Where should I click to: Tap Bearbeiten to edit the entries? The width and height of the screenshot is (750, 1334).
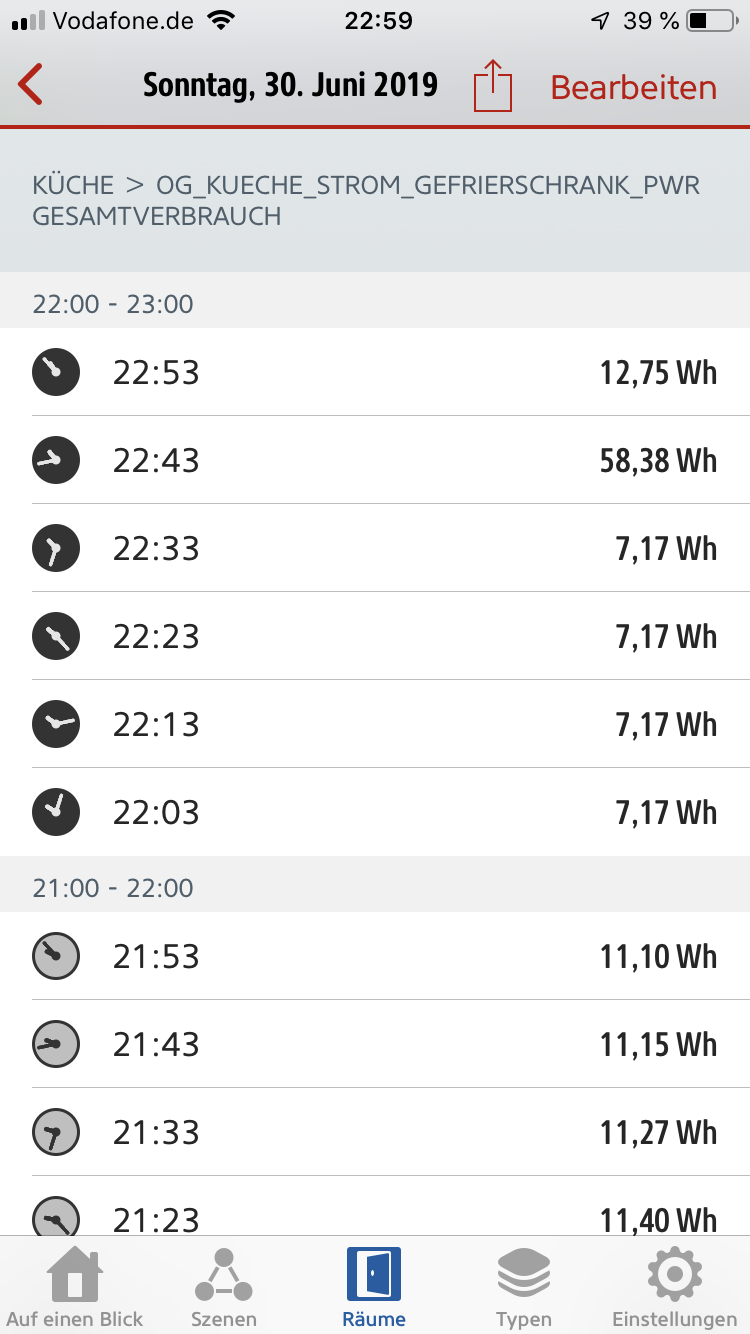634,87
